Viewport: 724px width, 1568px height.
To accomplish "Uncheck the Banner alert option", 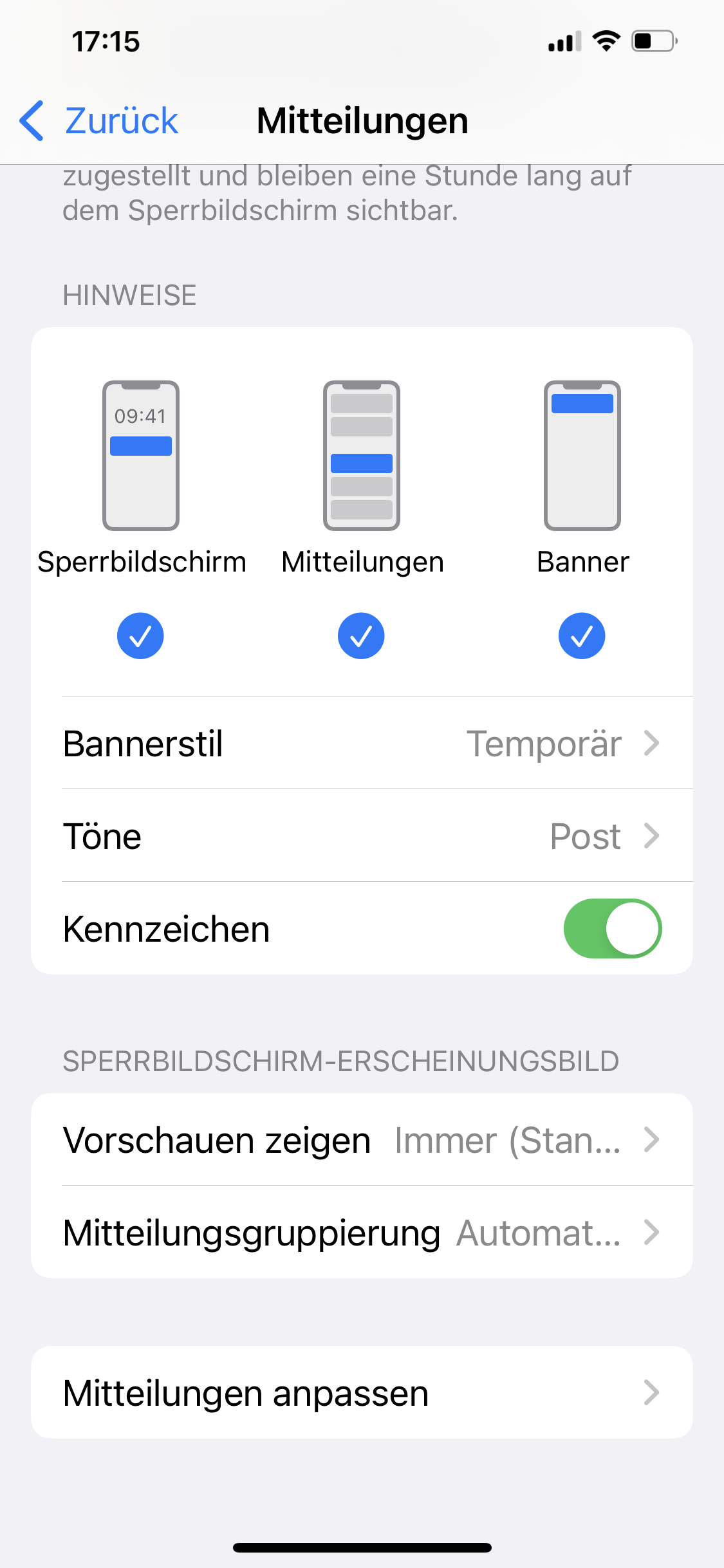I will [582, 635].
